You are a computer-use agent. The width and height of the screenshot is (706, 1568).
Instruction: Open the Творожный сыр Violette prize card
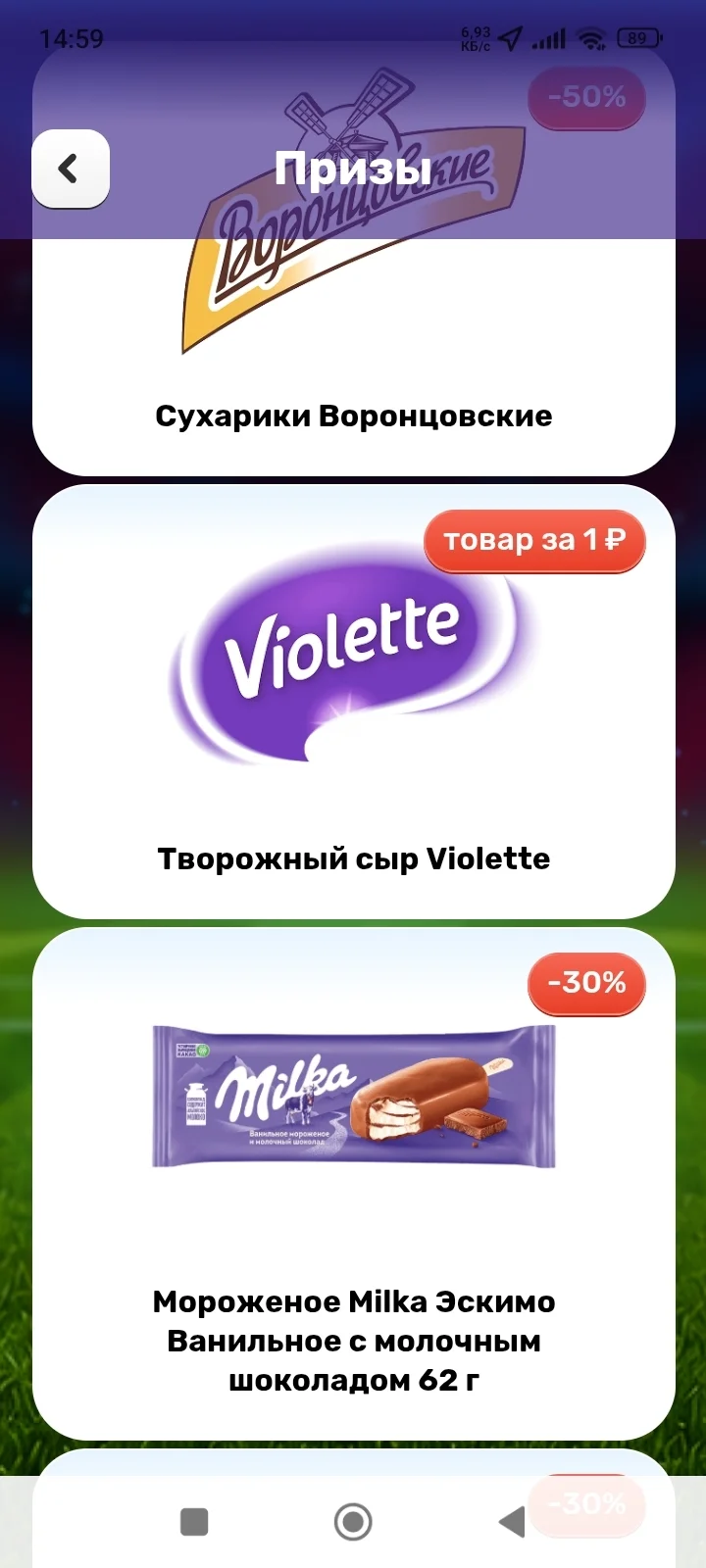(x=353, y=702)
